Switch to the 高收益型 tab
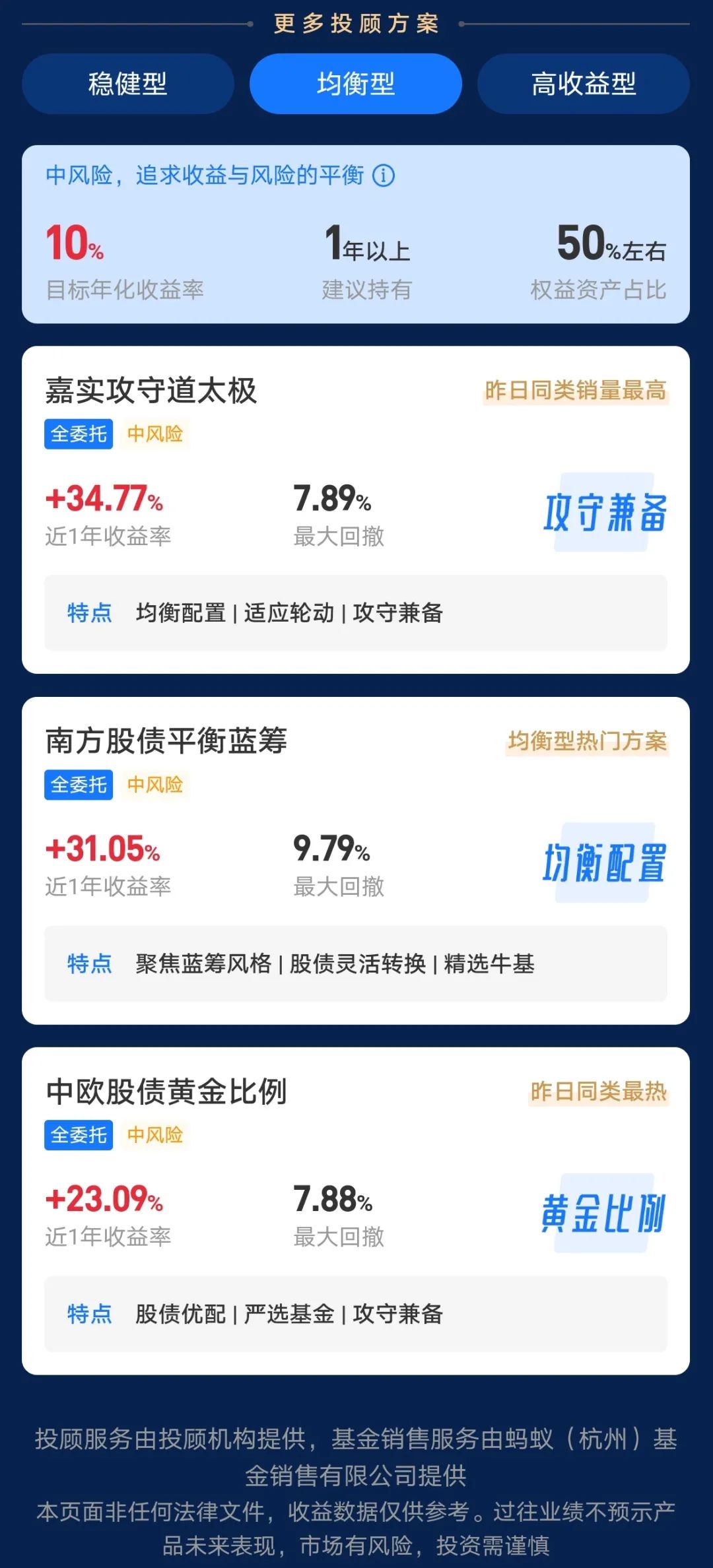 tap(583, 84)
